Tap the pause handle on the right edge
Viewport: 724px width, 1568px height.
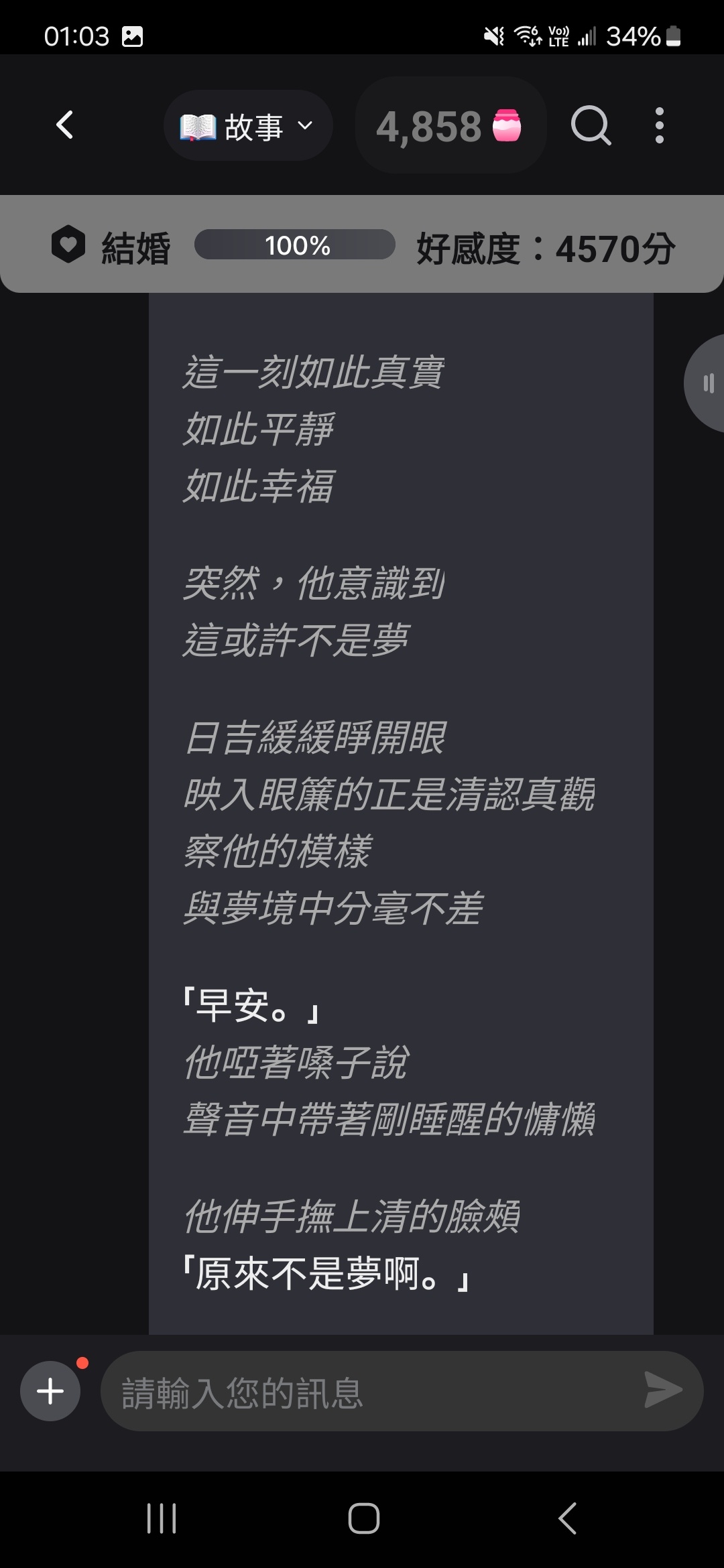click(707, 383)
